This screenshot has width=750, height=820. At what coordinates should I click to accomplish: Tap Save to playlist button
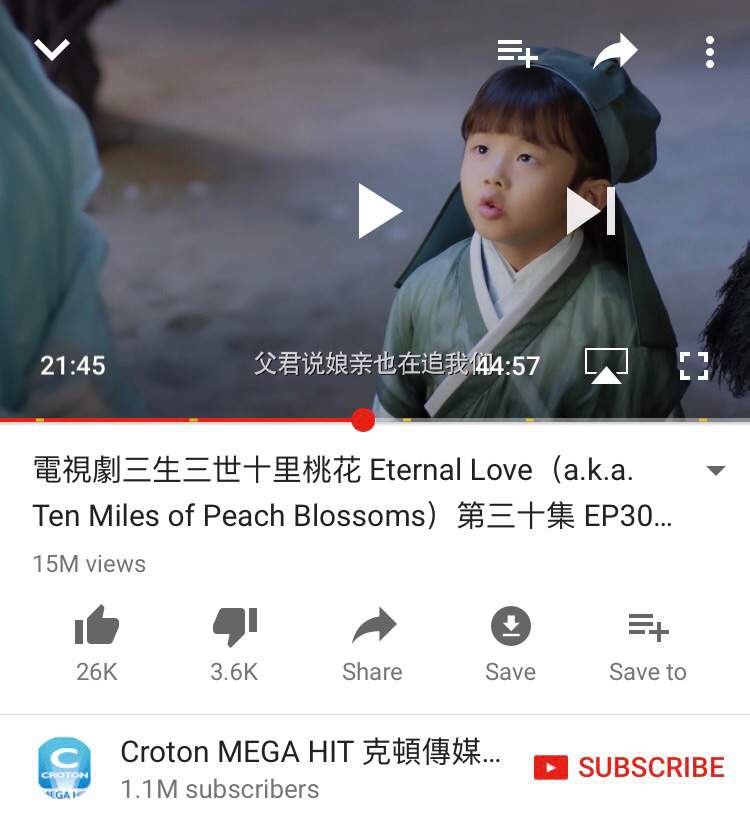tap(648, 640)
